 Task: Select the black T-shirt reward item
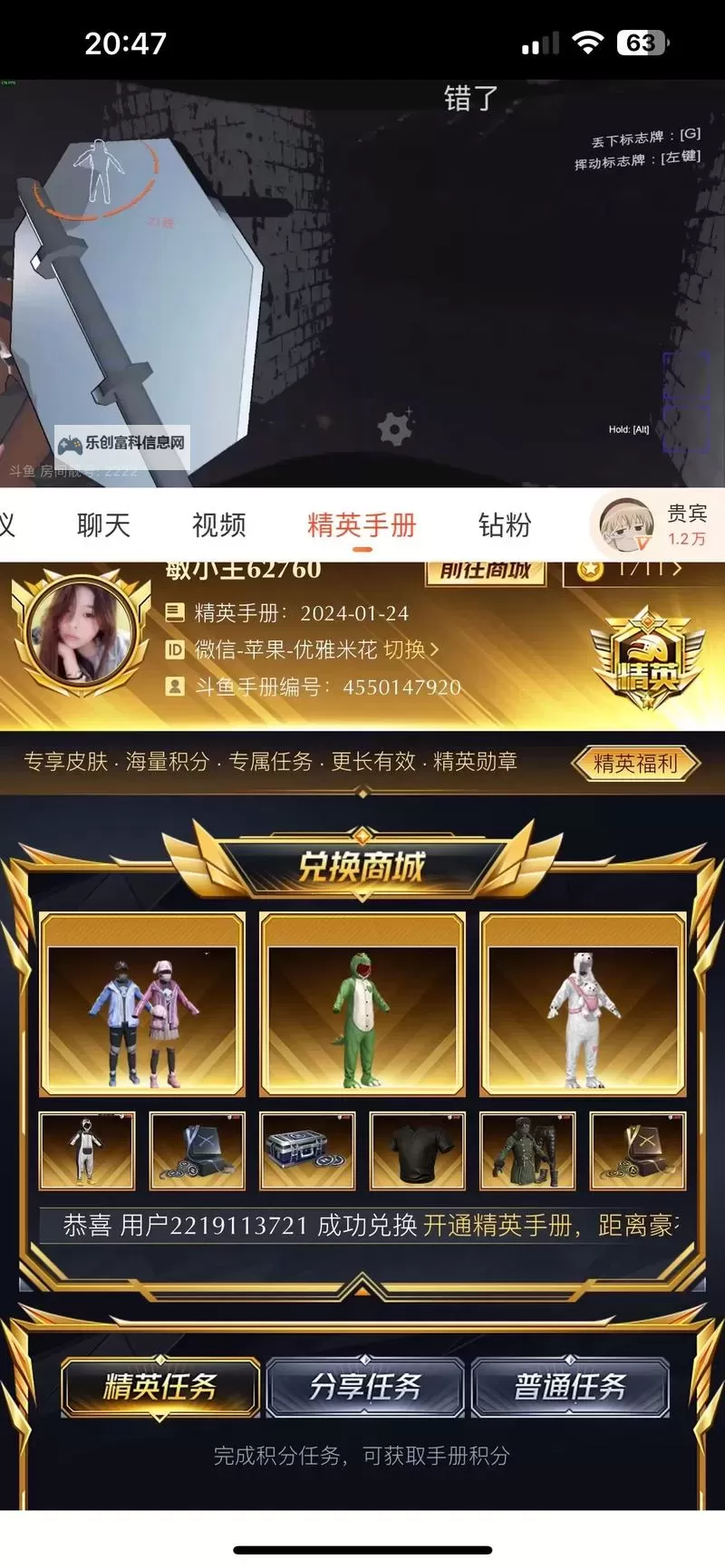tap(418, 1150)
